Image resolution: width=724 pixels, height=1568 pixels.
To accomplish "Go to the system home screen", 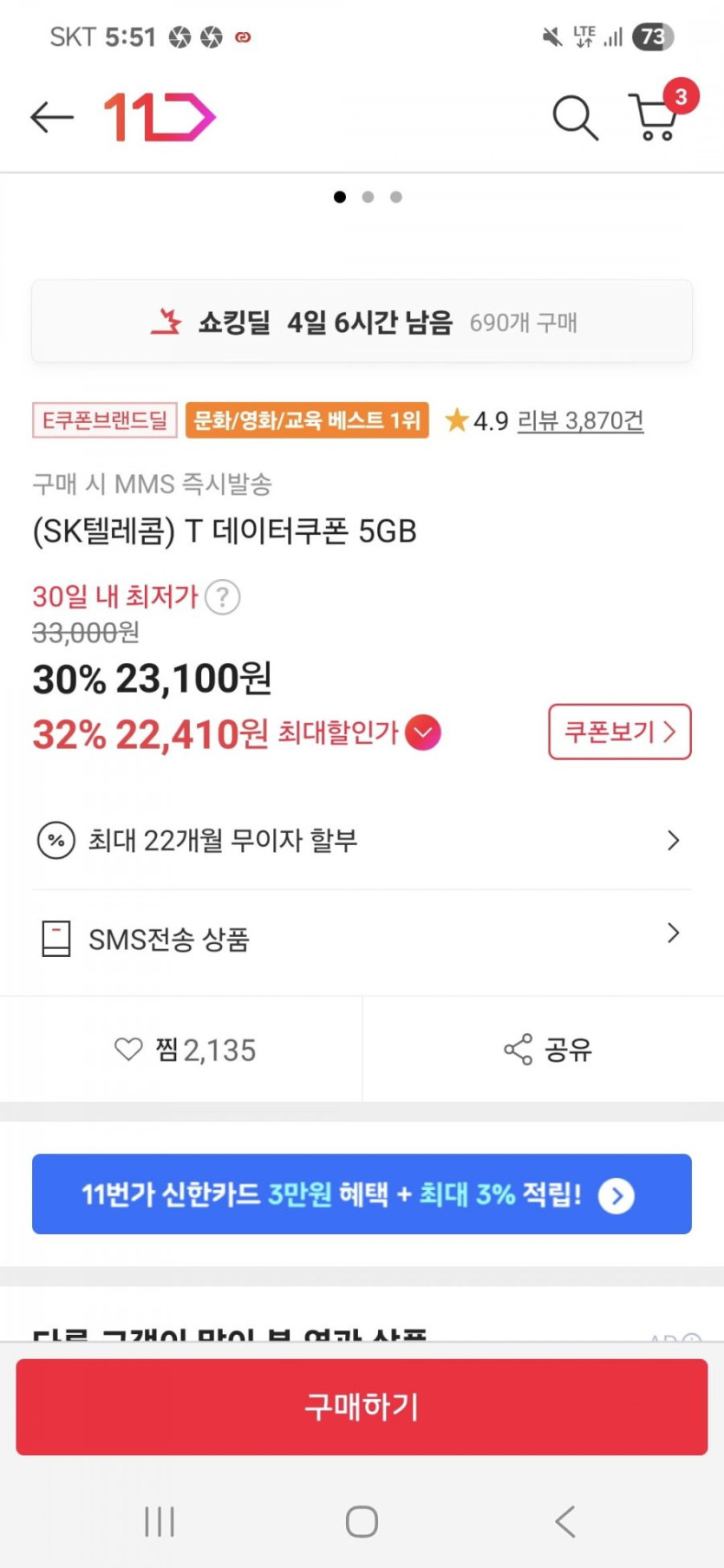I will pos(362,1521).
